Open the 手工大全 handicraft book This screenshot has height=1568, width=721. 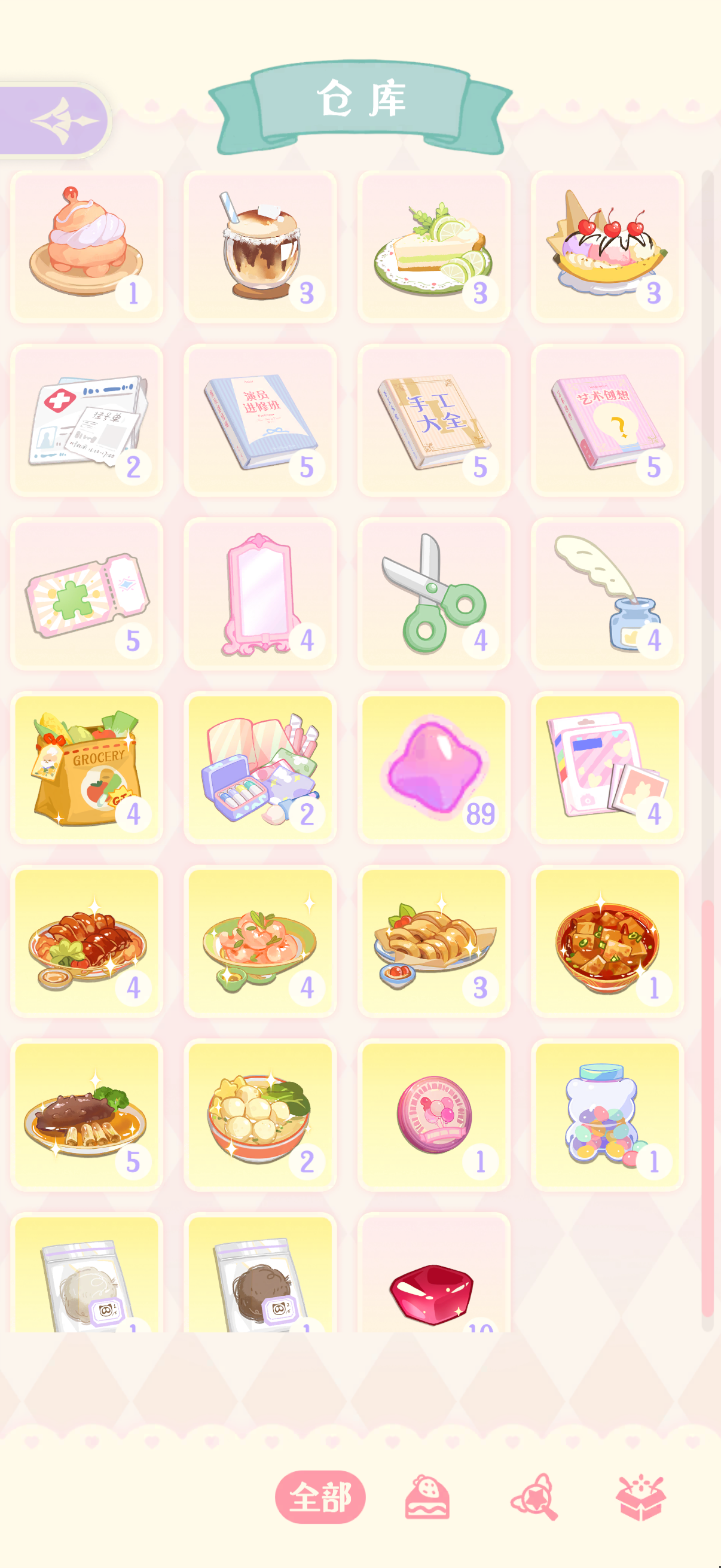434,419
